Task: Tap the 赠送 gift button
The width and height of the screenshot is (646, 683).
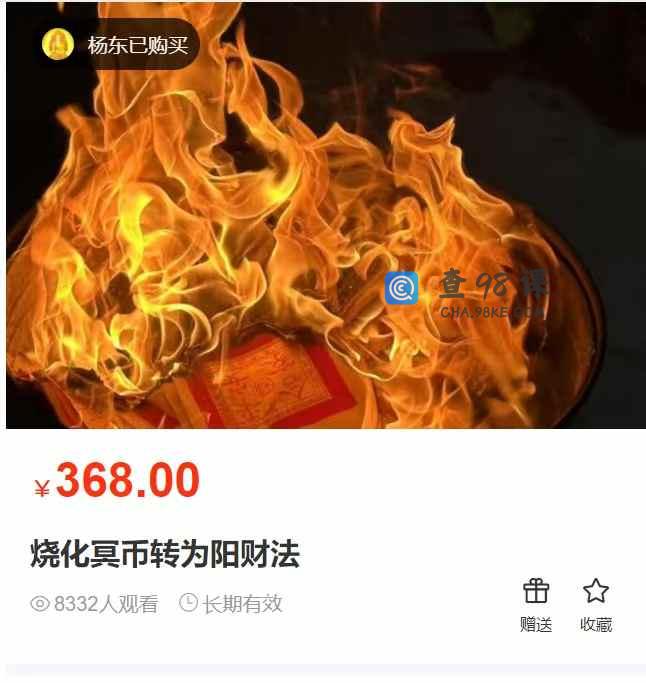Action: [x=536, y=603]
